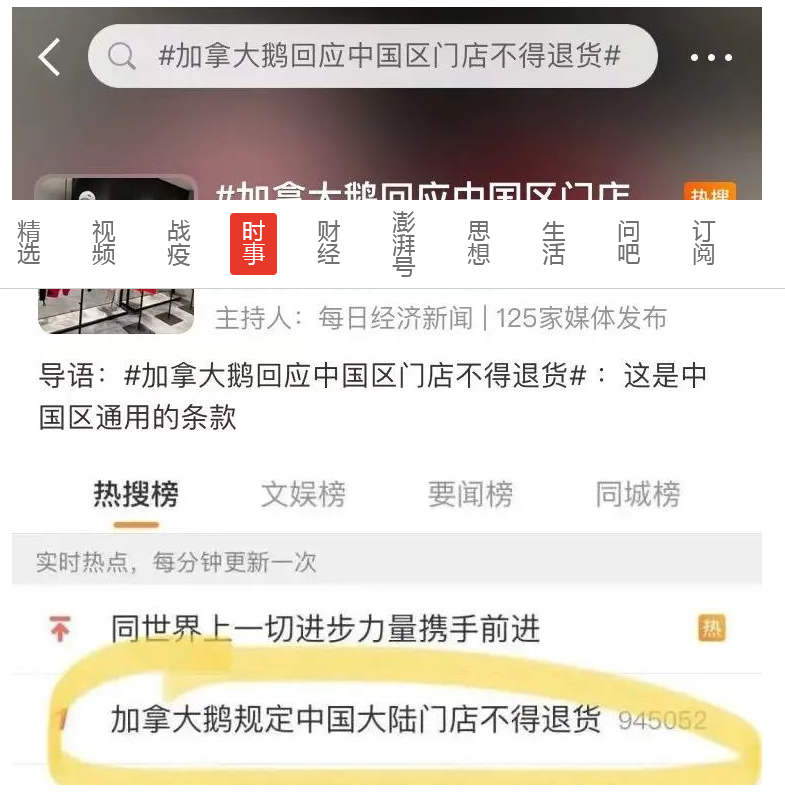Select the 时事 tab
The width and height of the screenshot is (785, 810).
253,243
